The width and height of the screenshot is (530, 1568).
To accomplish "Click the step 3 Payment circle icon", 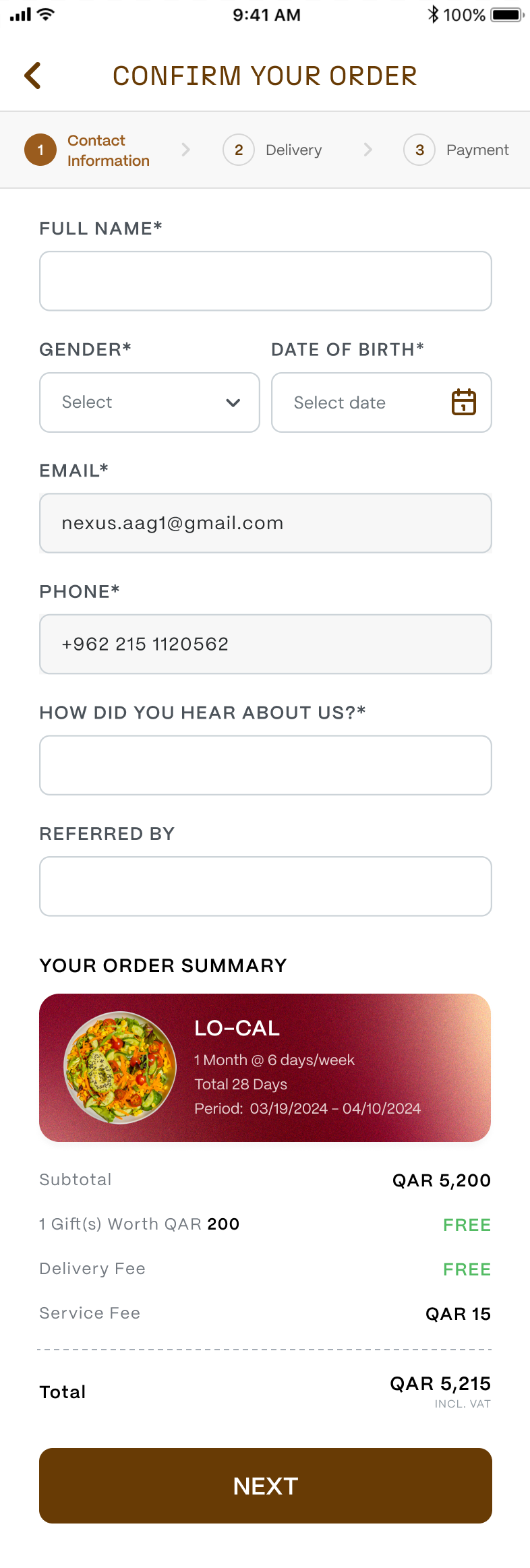I will click(419, 150).
